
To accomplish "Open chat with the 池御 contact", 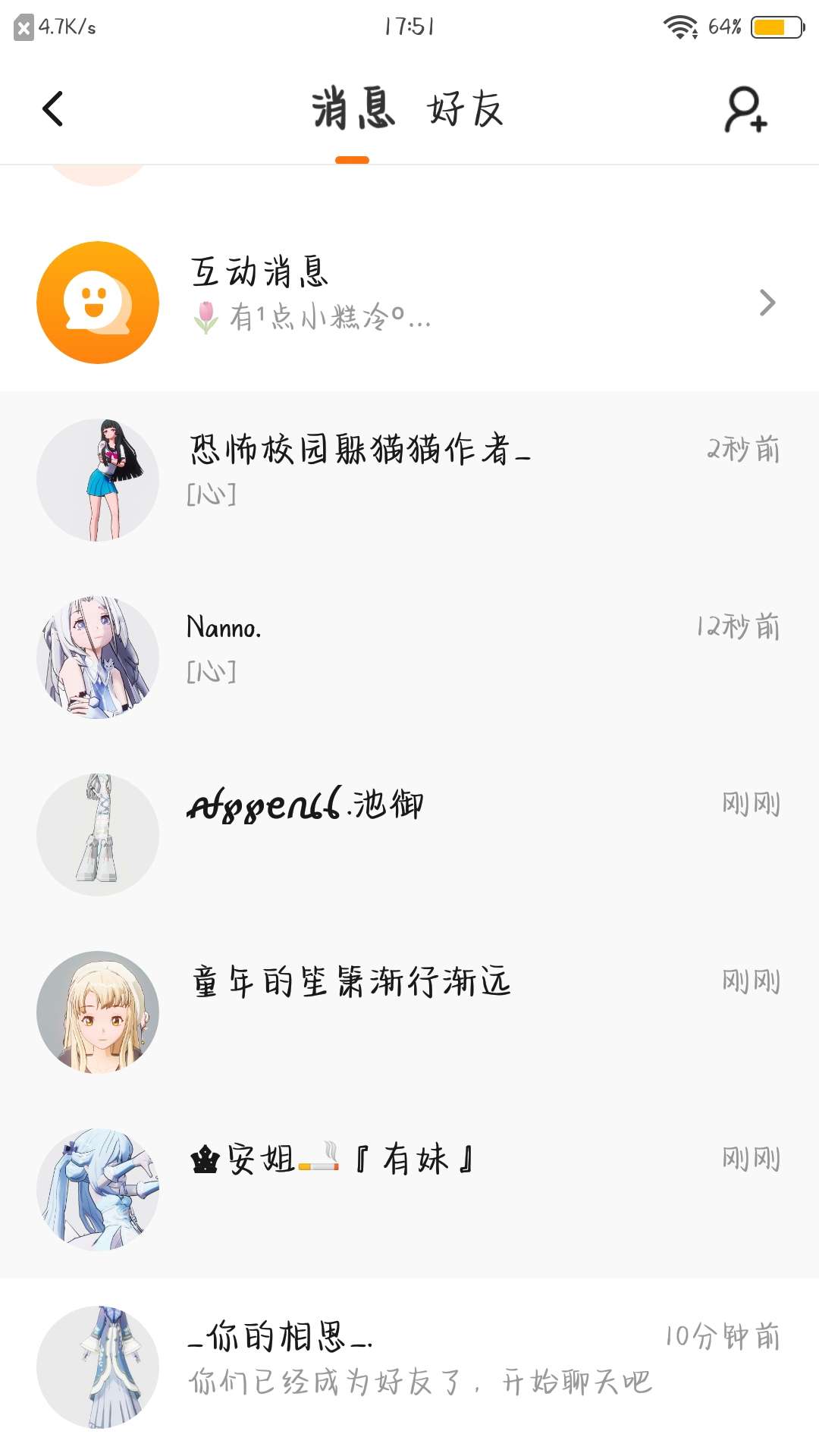I will point(409,834).
